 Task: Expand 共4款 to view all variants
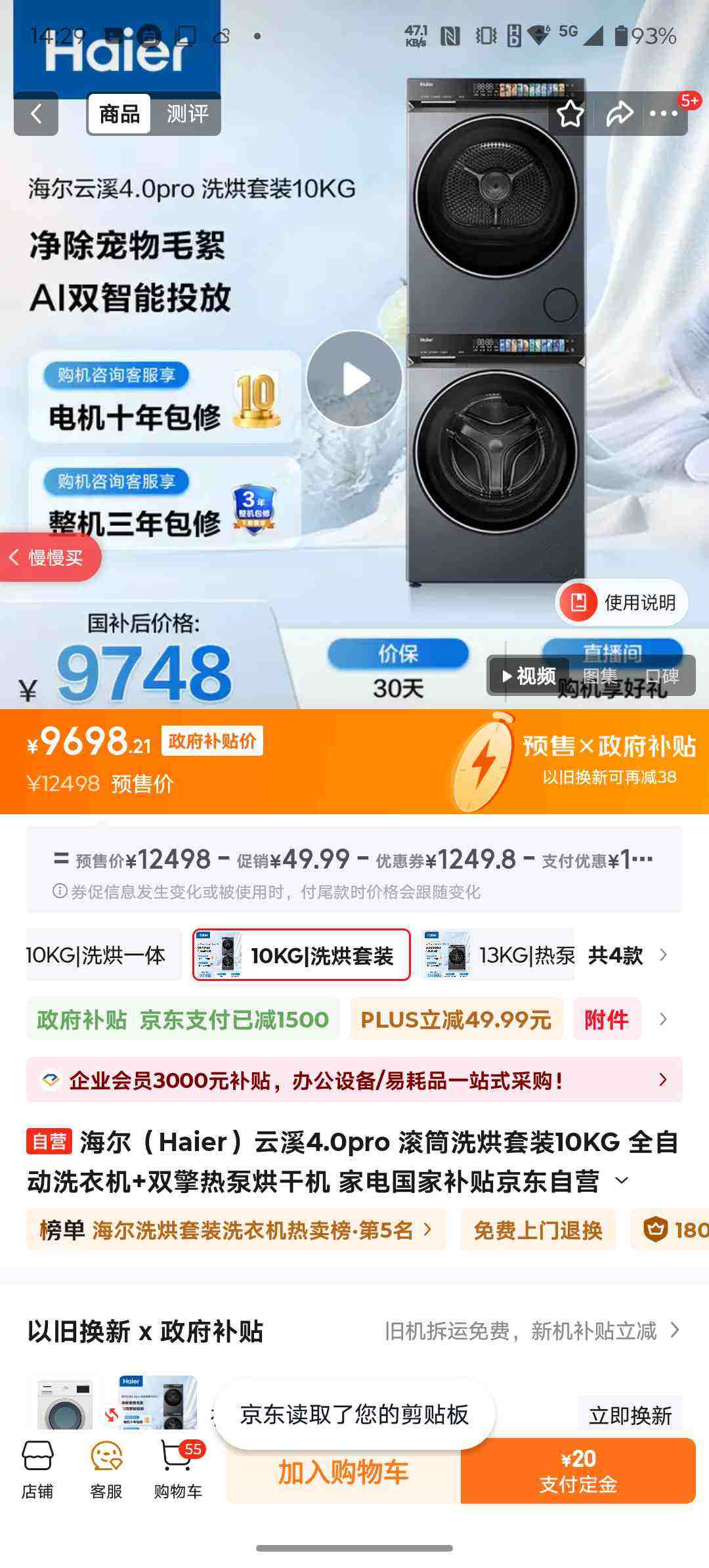pos(617,955)
